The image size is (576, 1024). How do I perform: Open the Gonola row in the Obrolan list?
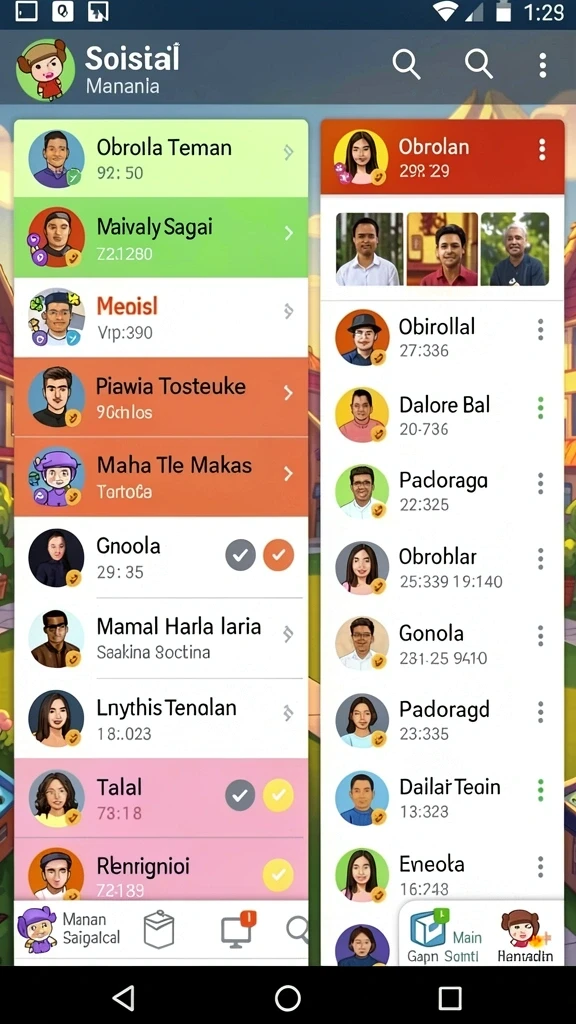click(x=442, y=645)
